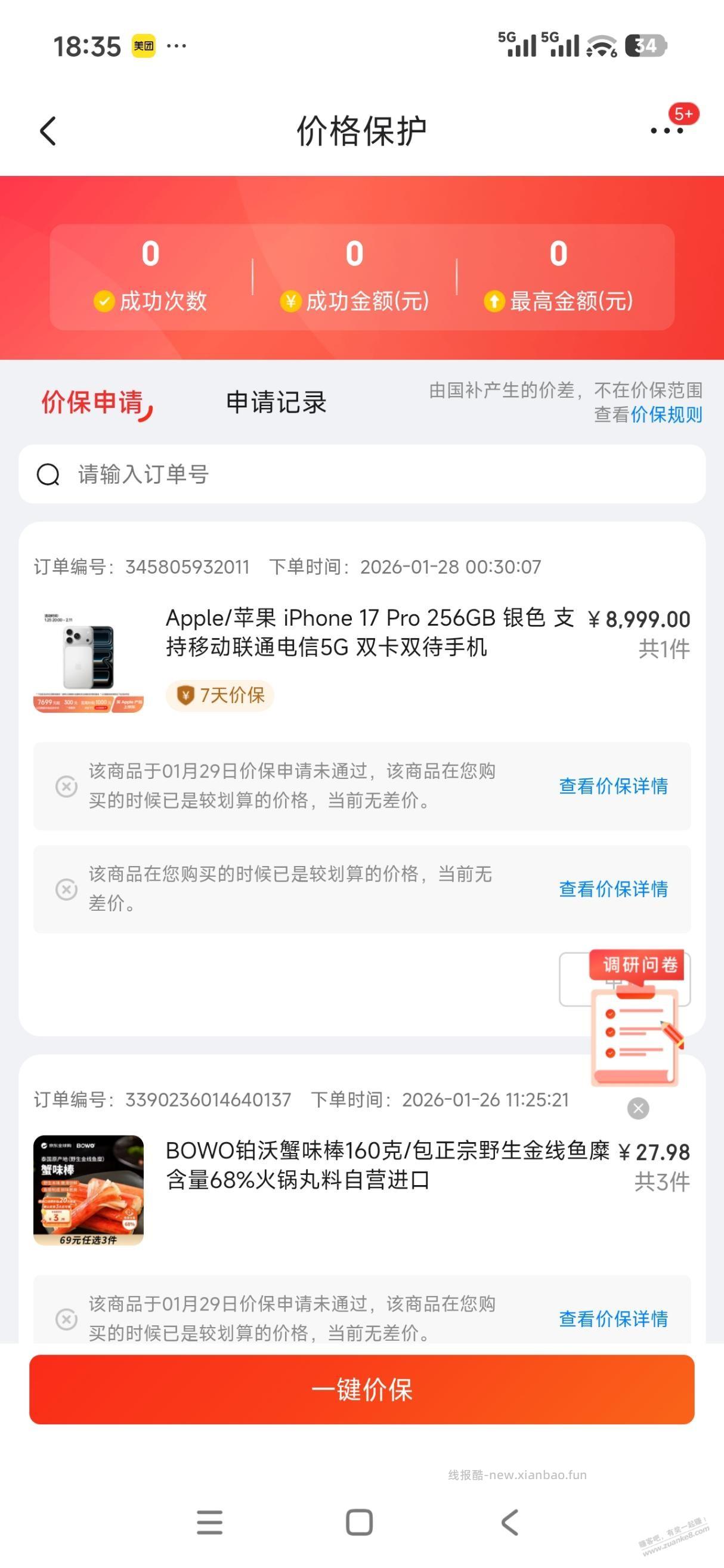Tap the 请输入订单号 search field
This screenshot has width=724, height=1568.
tap(182, 475)
